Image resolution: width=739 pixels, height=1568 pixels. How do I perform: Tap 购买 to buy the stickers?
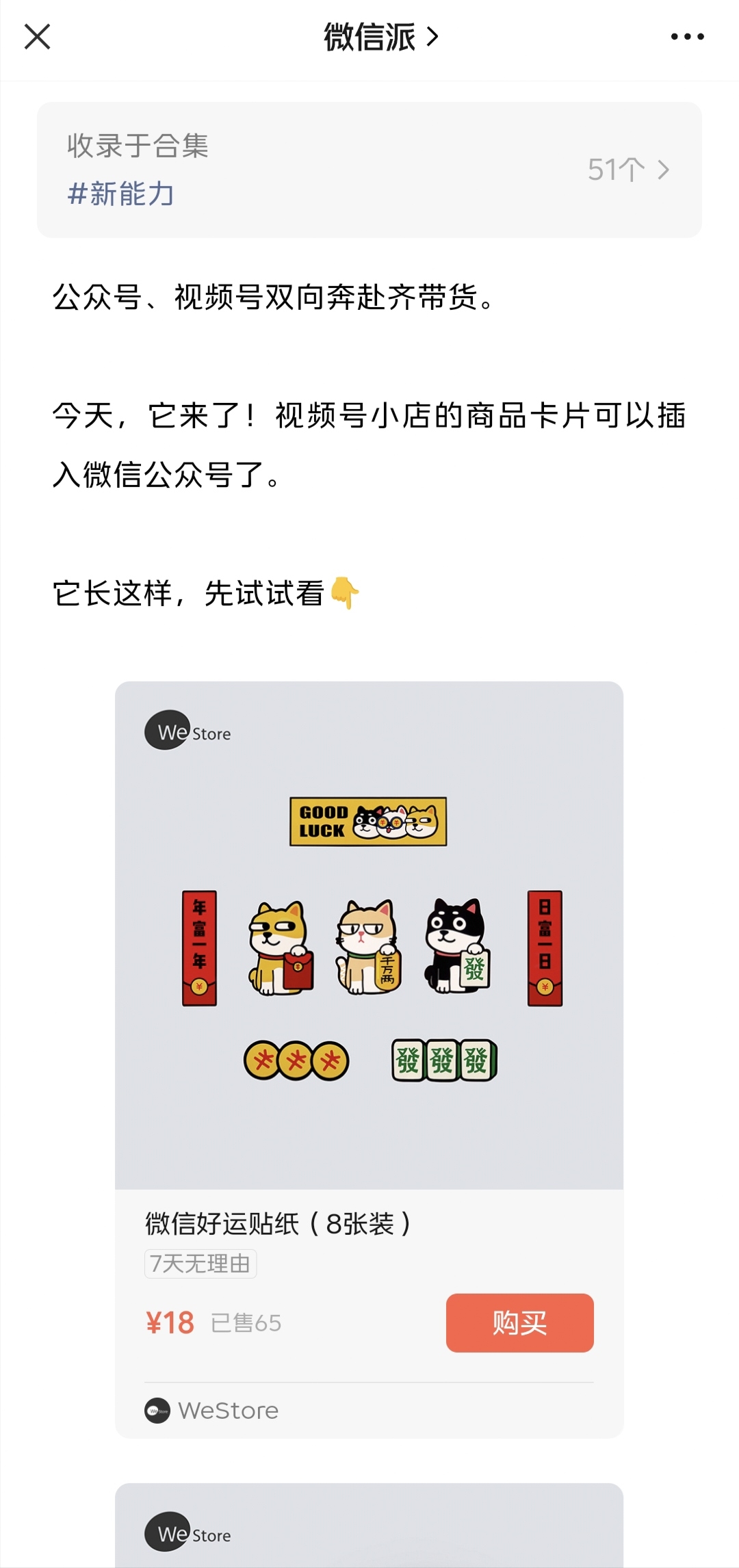click(x=519, y=1322)
